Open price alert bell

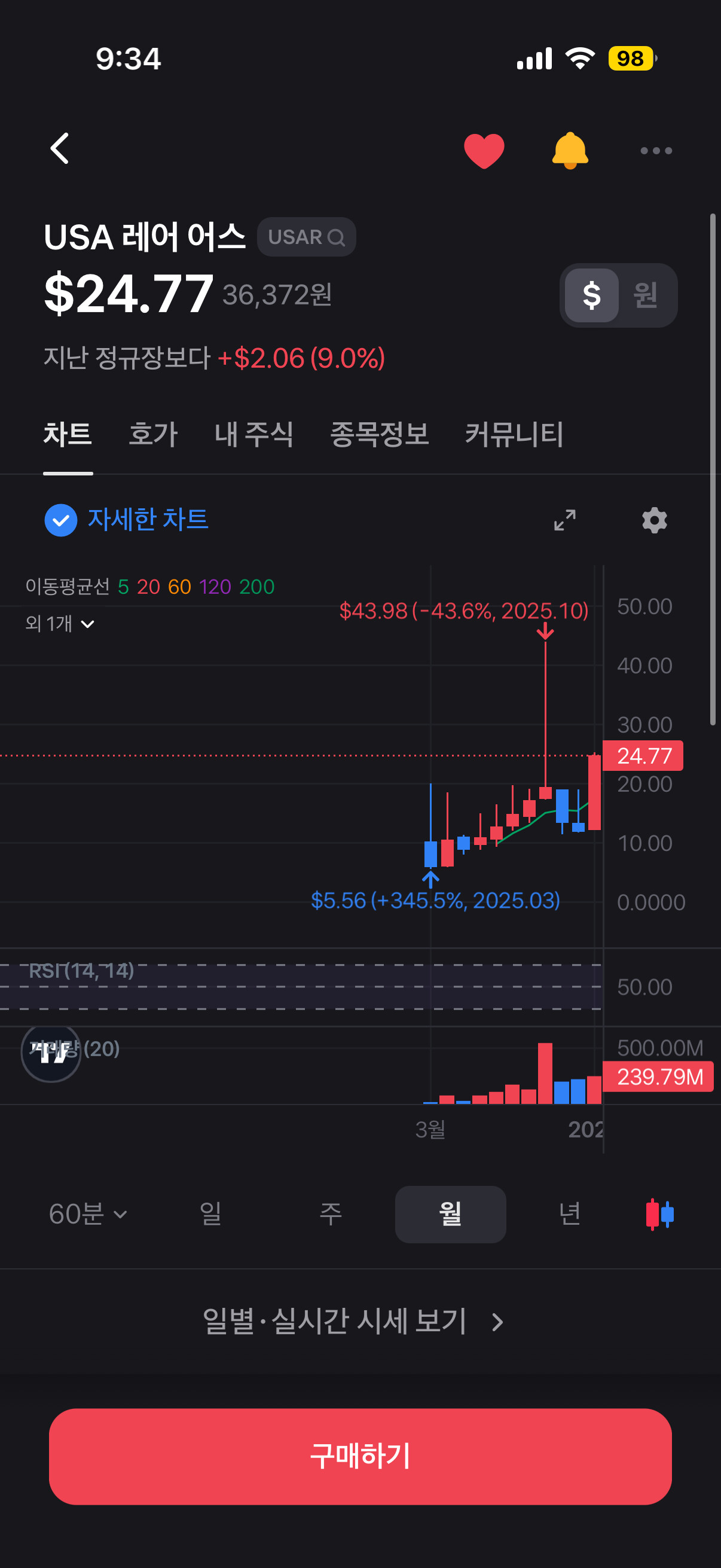(x=570, y=150)
